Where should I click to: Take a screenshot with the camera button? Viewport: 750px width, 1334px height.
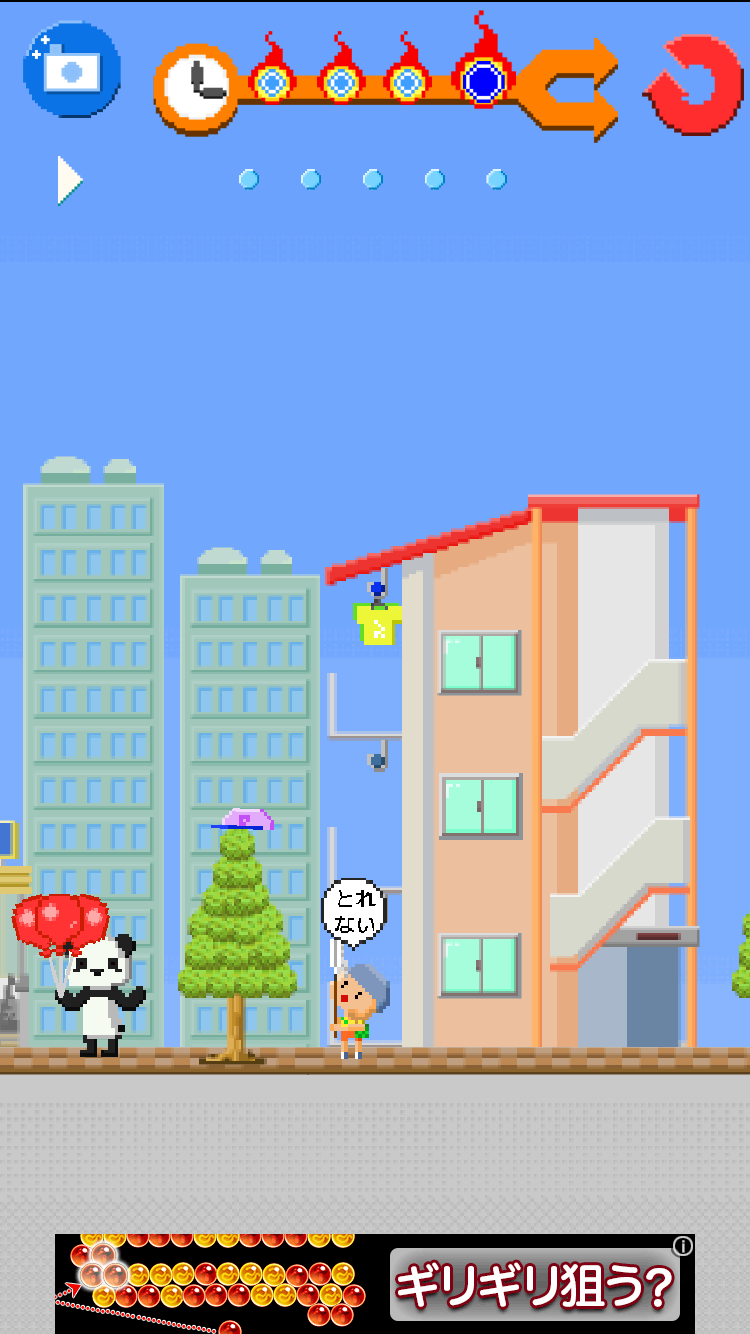72,70
